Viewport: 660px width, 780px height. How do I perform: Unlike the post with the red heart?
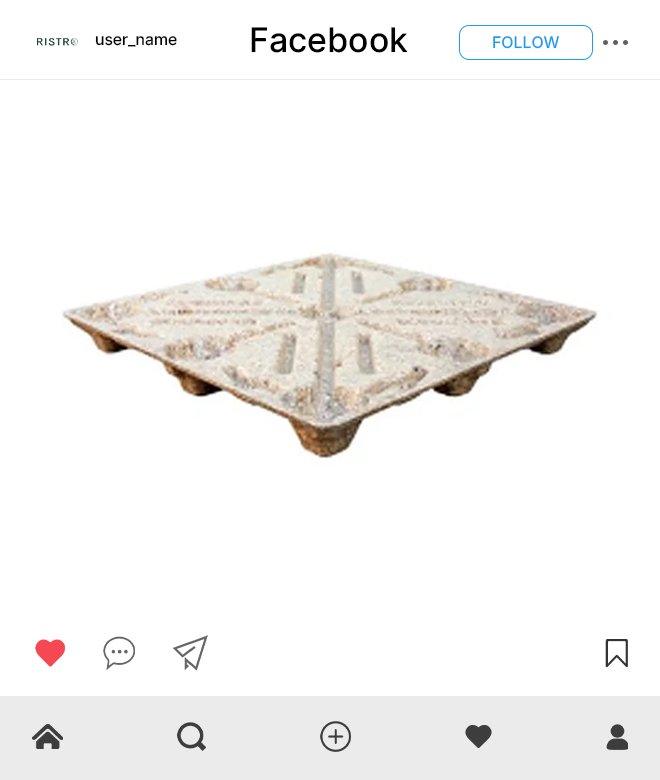[50, 653]
